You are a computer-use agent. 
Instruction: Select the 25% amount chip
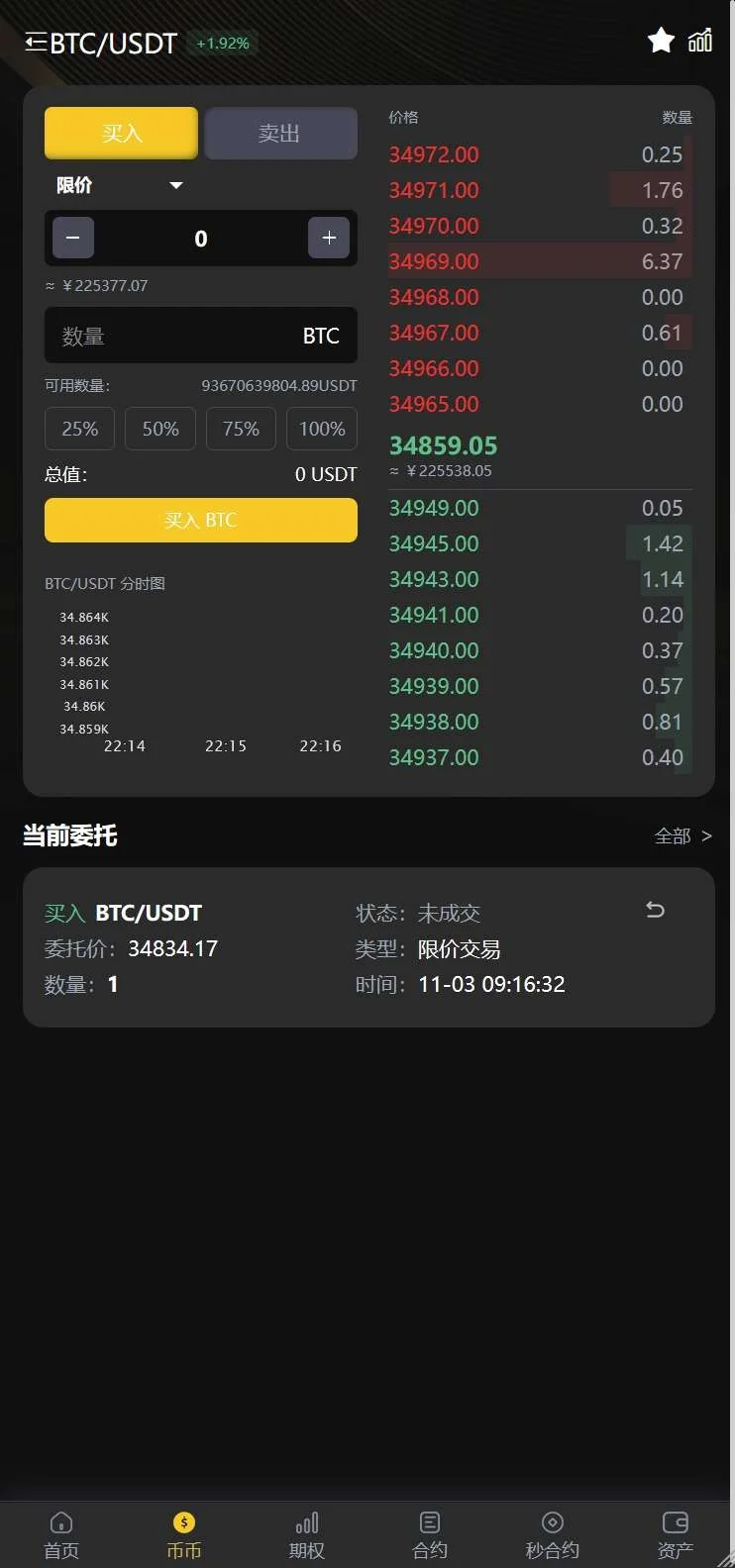[79, 429]
